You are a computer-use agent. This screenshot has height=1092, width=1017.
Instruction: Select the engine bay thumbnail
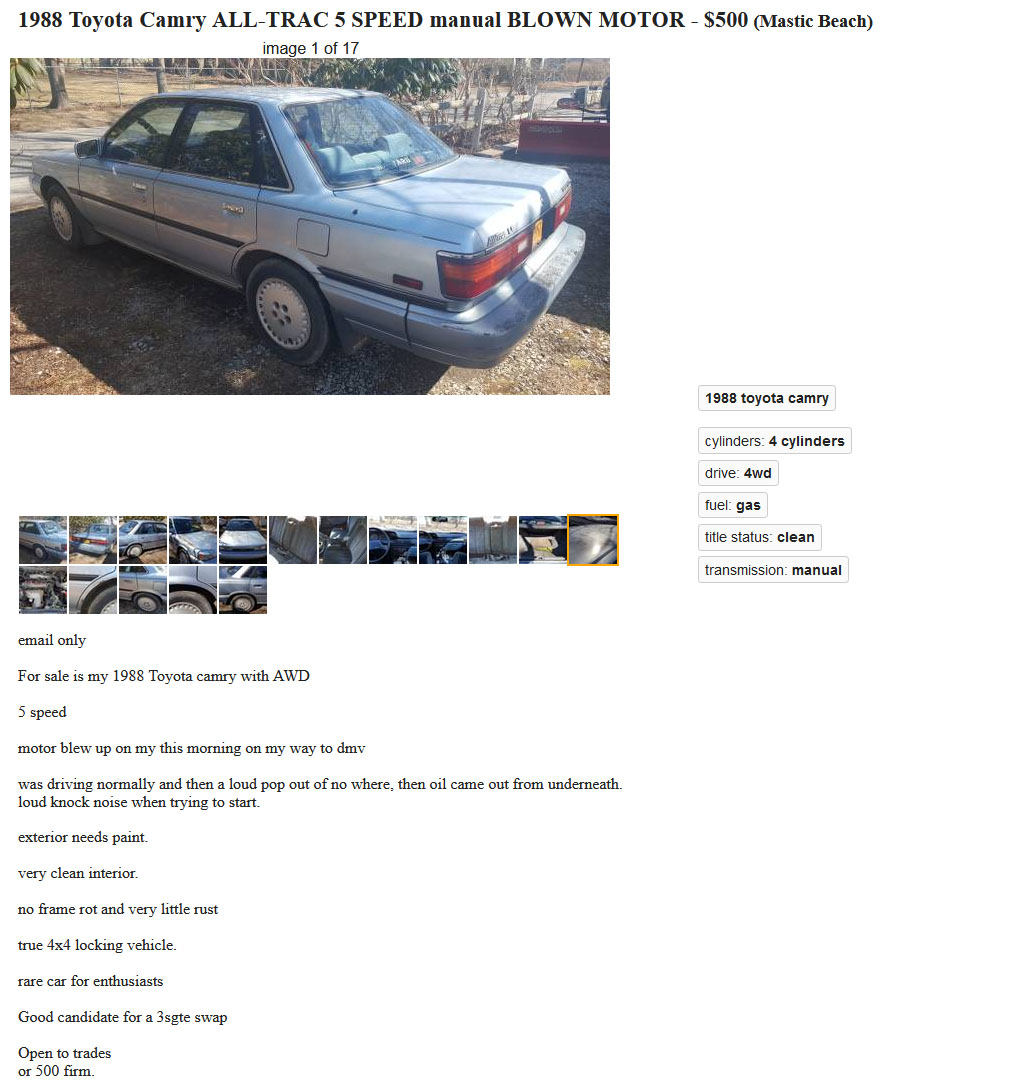[x=43, y=590]
